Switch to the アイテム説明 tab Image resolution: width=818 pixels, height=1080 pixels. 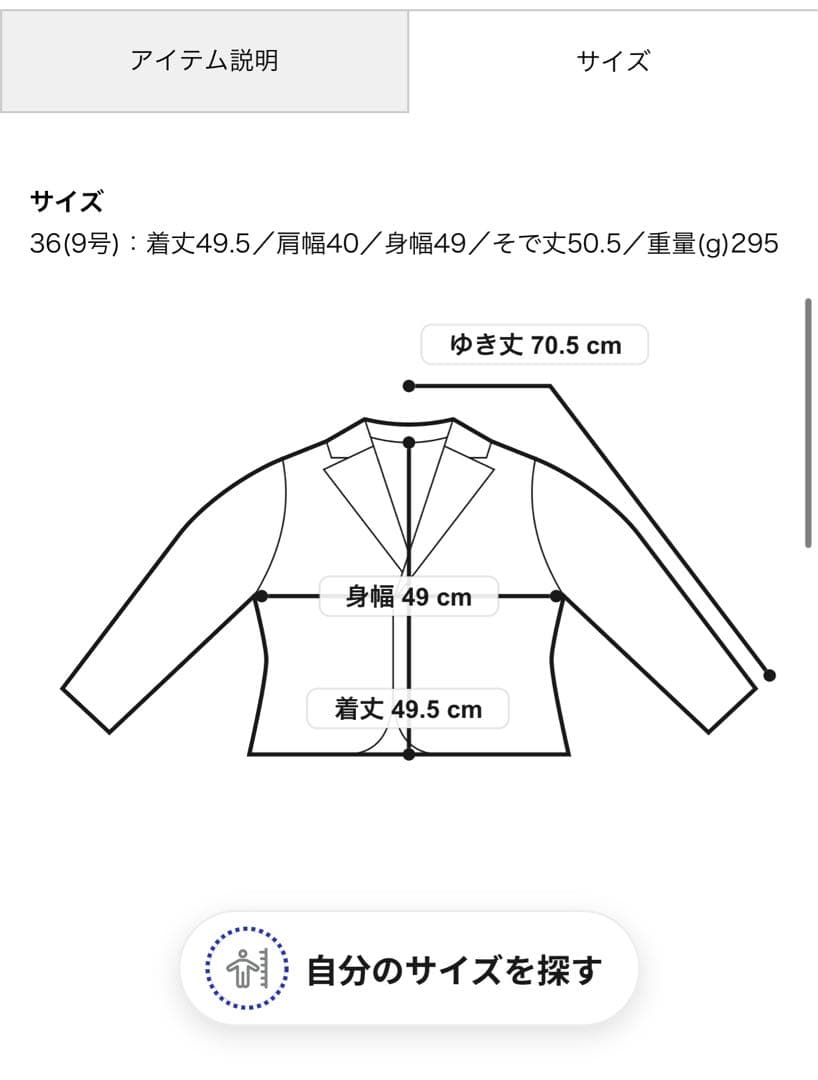pyautogui.click(x=205, y=60)
